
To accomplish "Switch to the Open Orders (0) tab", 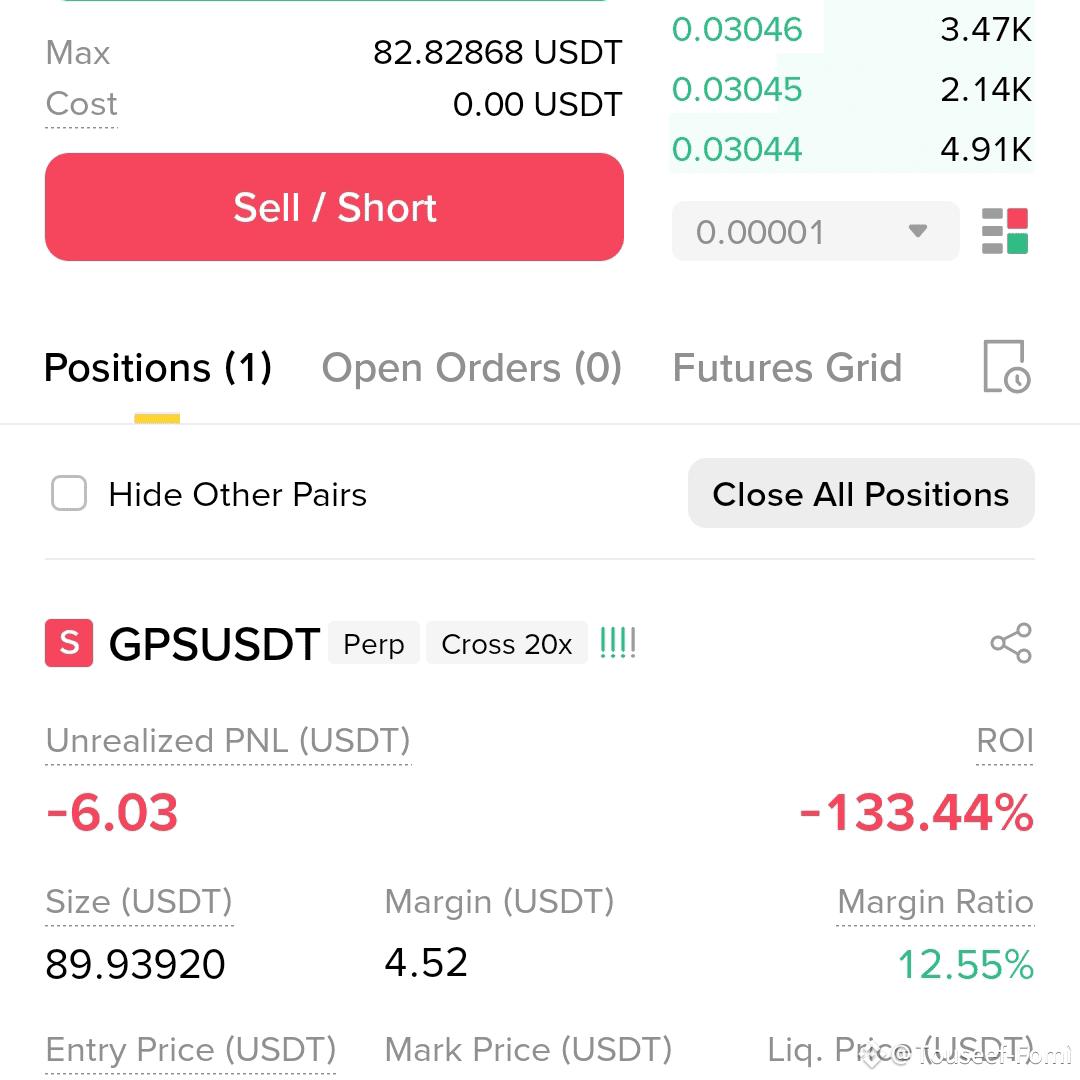I will (x=472, y=367).
